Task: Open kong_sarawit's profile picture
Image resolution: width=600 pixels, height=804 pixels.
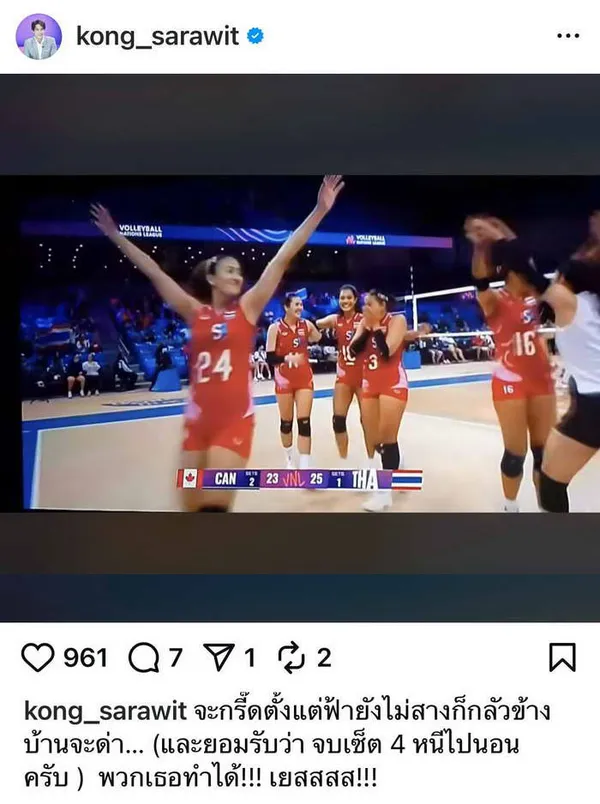Action: tap(40, 38)
